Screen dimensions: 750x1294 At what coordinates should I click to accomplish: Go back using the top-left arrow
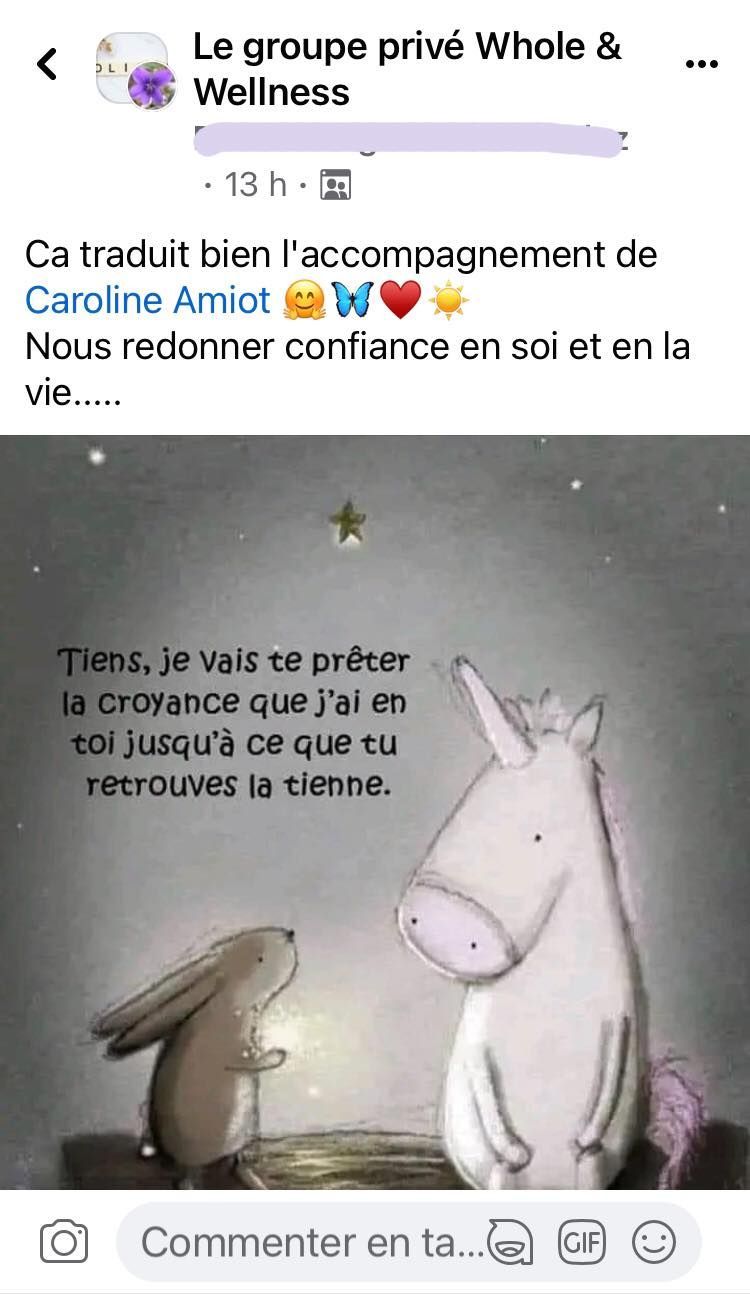point(46,65)
